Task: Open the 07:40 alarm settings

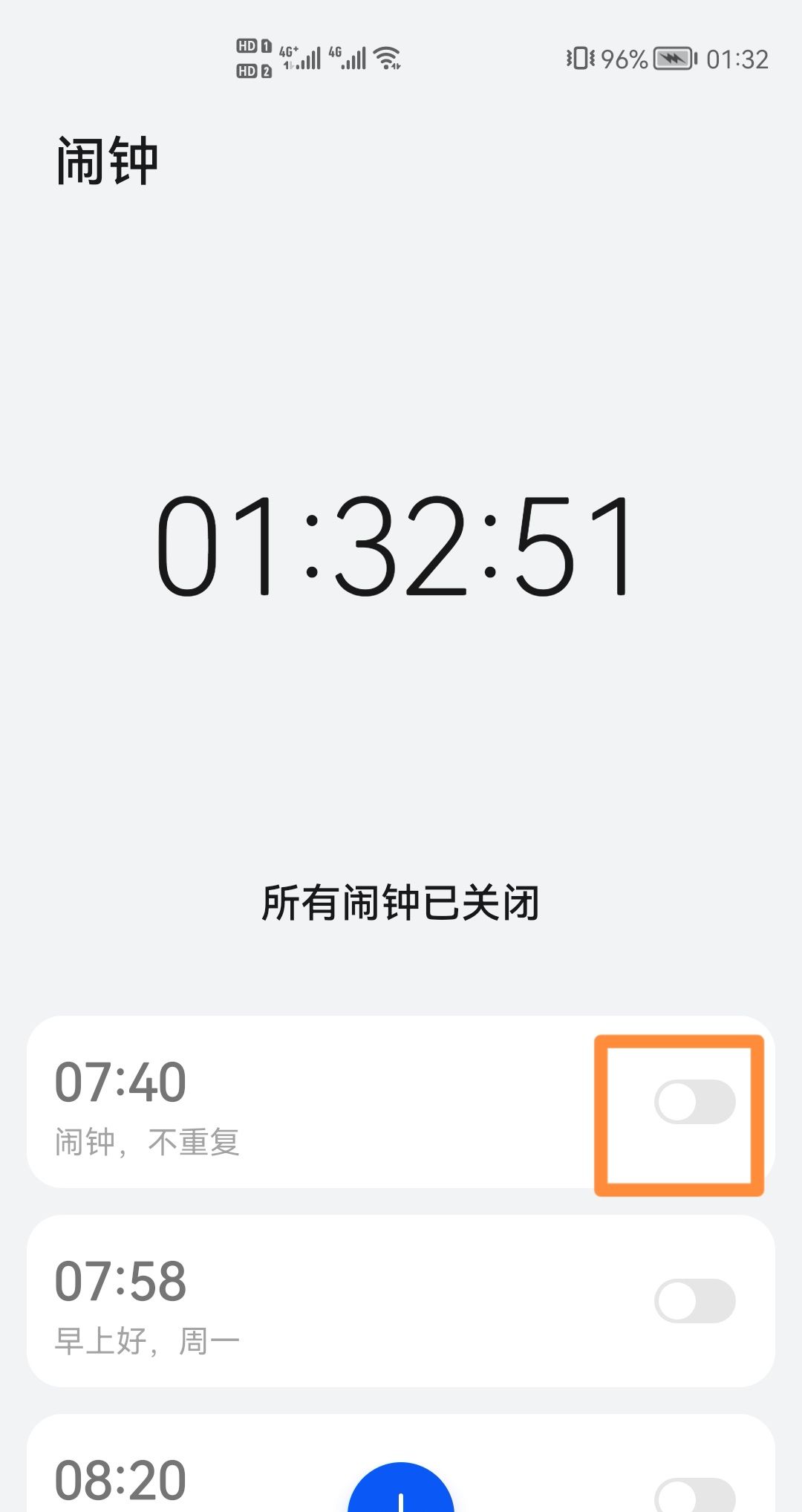Action: tap(297, 1101)
